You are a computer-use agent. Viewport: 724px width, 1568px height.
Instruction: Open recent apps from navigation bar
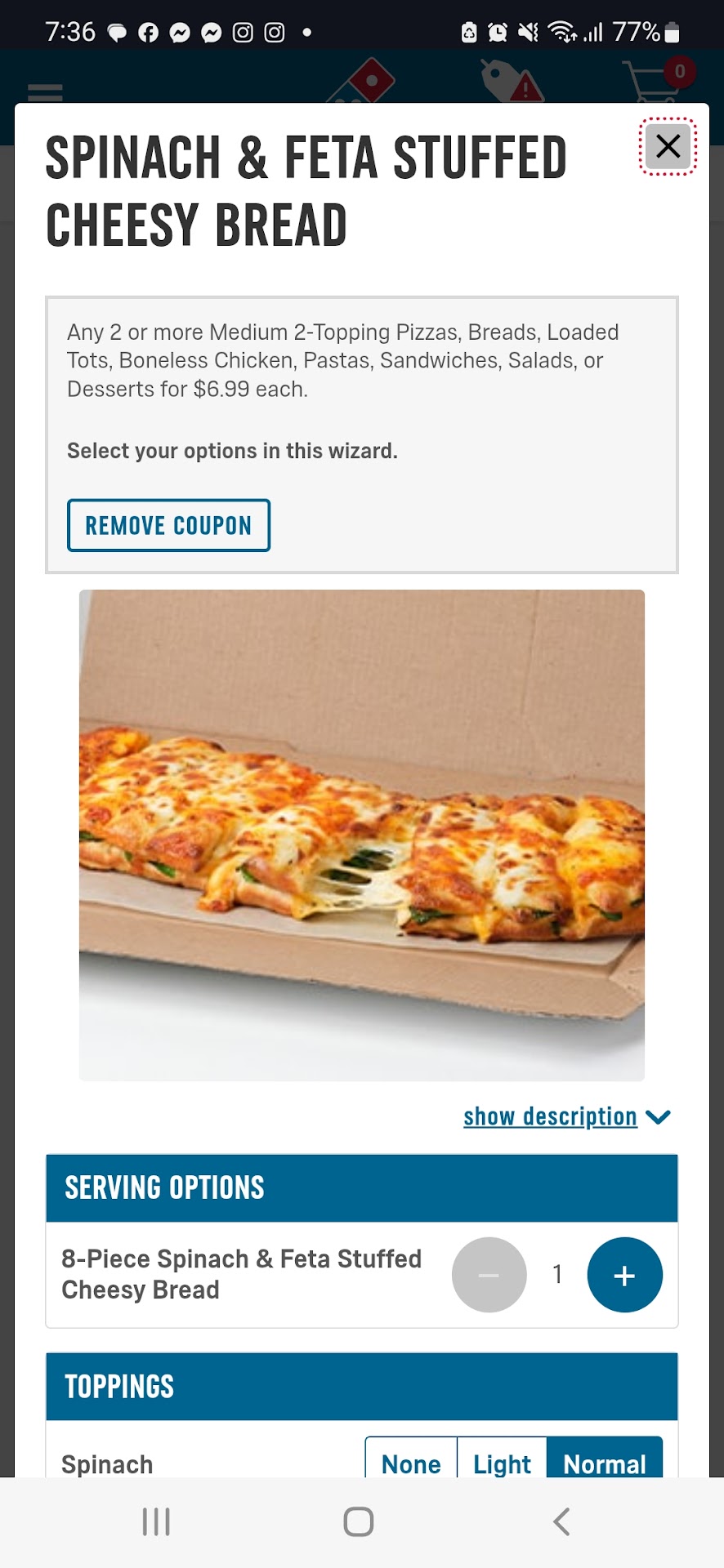(156, 1521)
